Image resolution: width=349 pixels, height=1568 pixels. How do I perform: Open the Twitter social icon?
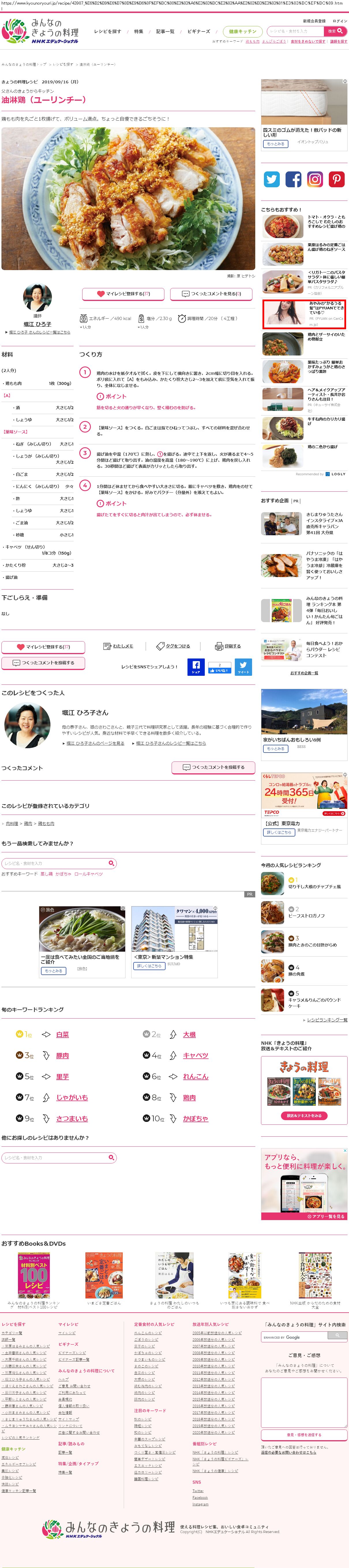point(272,179)
